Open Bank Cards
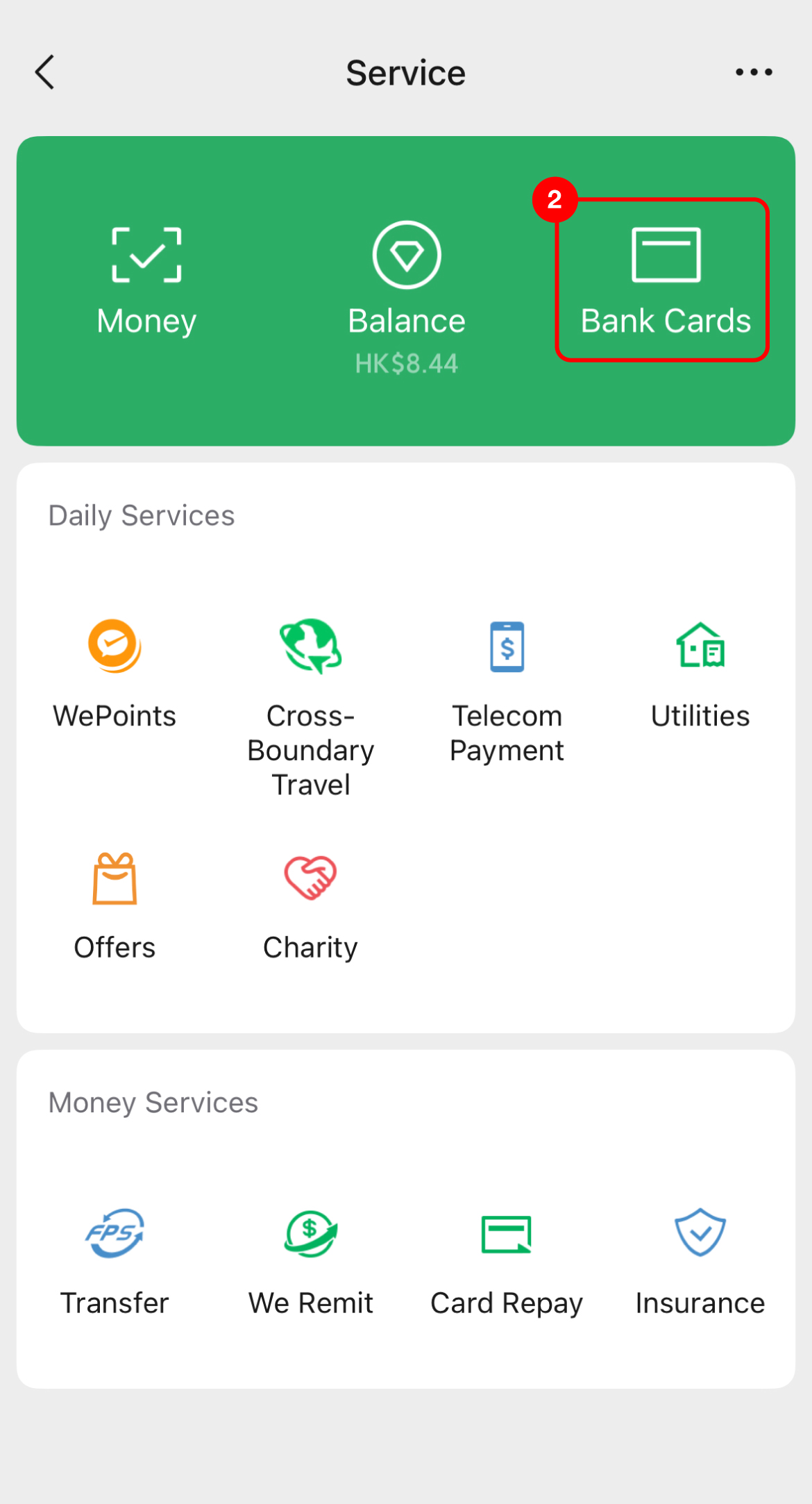This screenshot has height=1504, width=812. coord(665,281)
